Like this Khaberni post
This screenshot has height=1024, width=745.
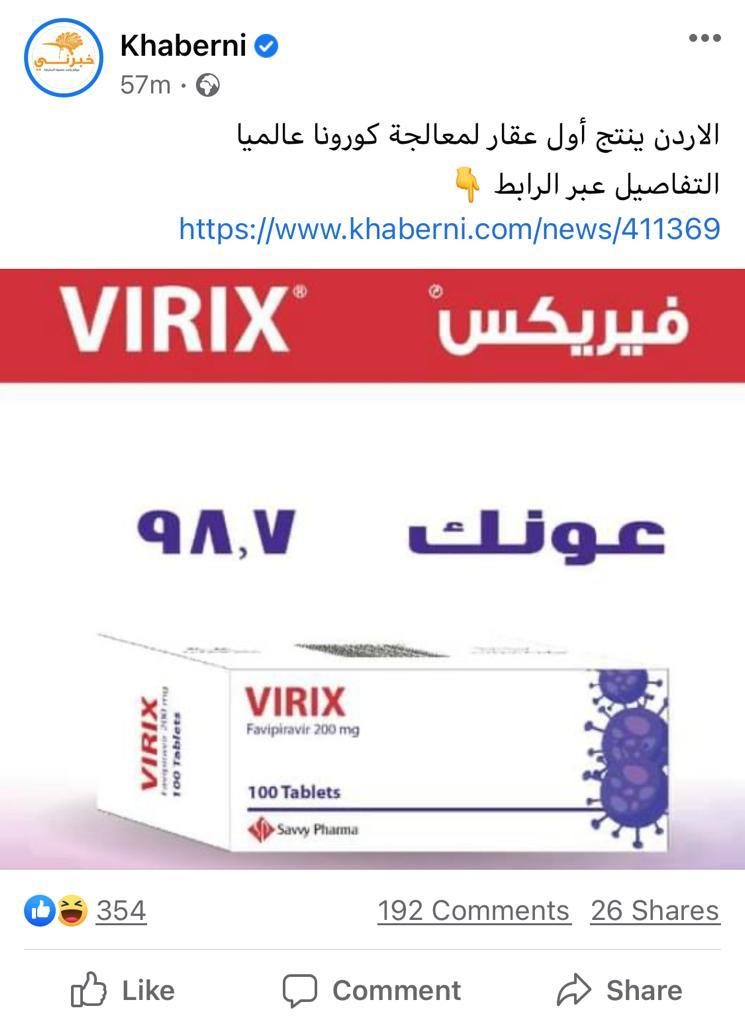tap(124, 990)
